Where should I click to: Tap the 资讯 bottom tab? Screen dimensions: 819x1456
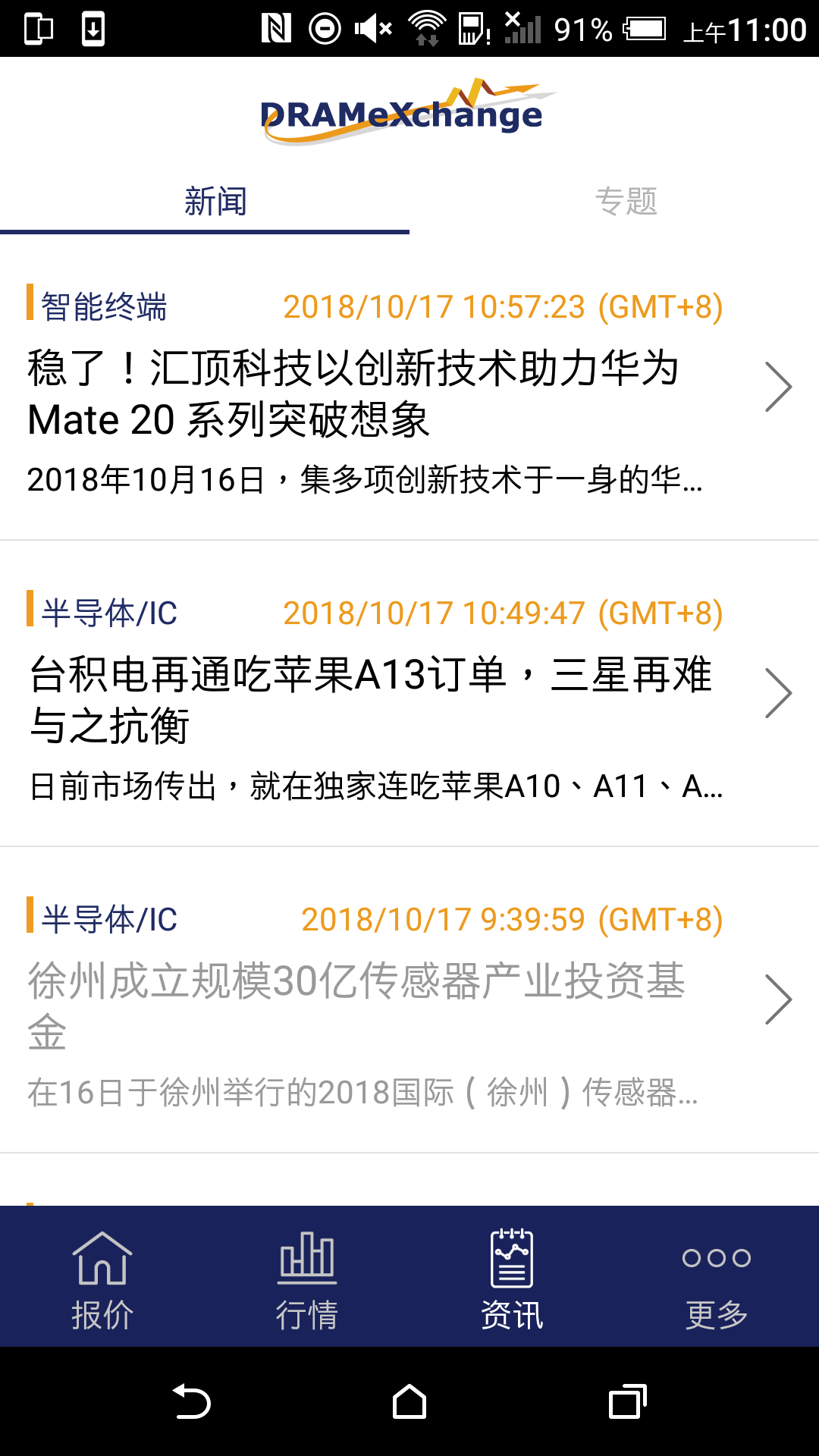[512, 1278]
